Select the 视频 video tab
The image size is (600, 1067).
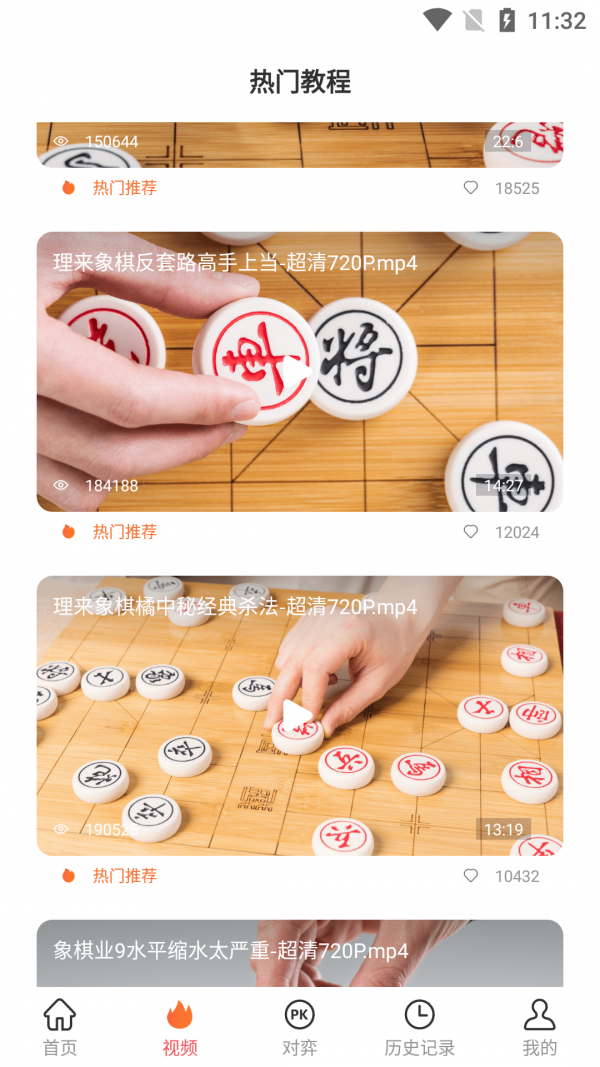[180, 1028]
